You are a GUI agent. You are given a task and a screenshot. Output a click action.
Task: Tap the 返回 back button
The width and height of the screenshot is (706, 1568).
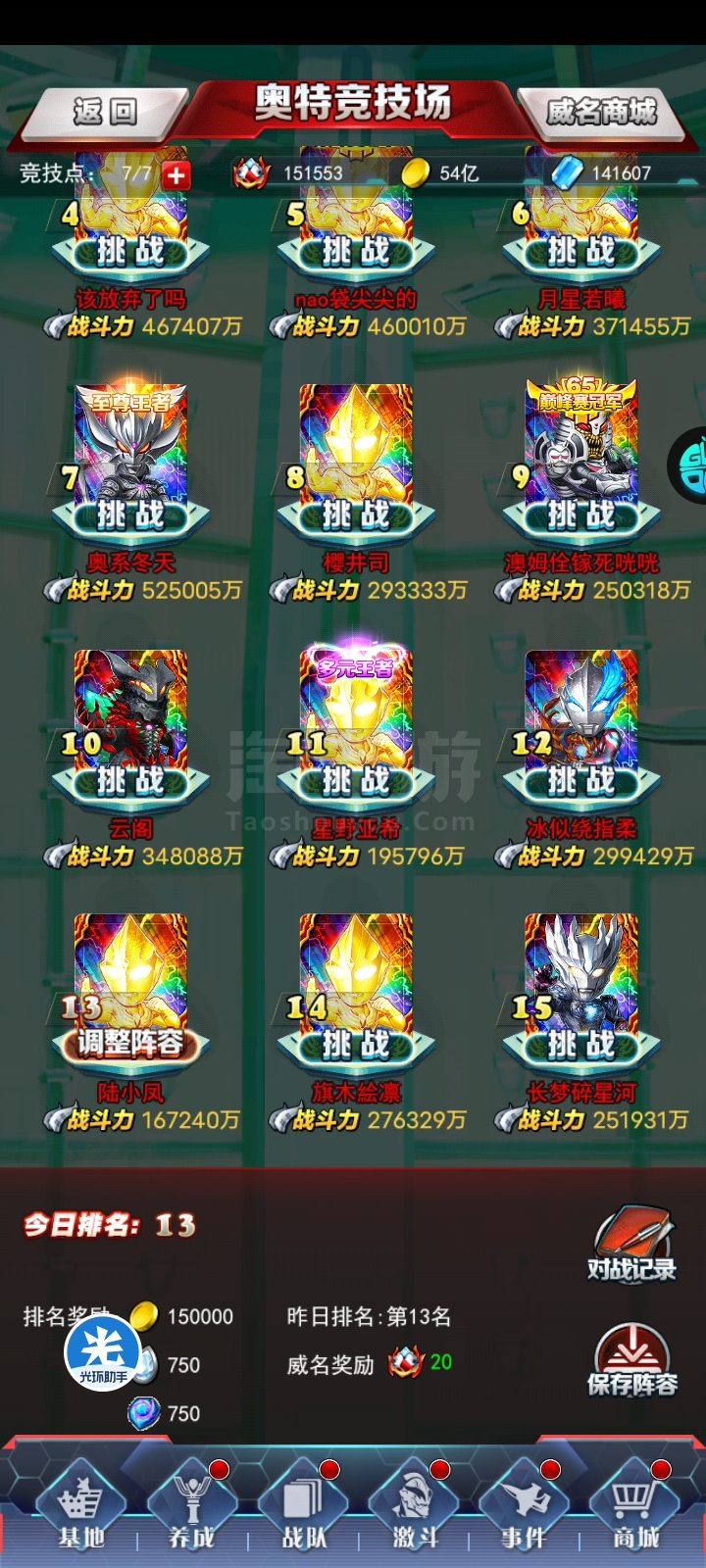[x=104, y=111]
